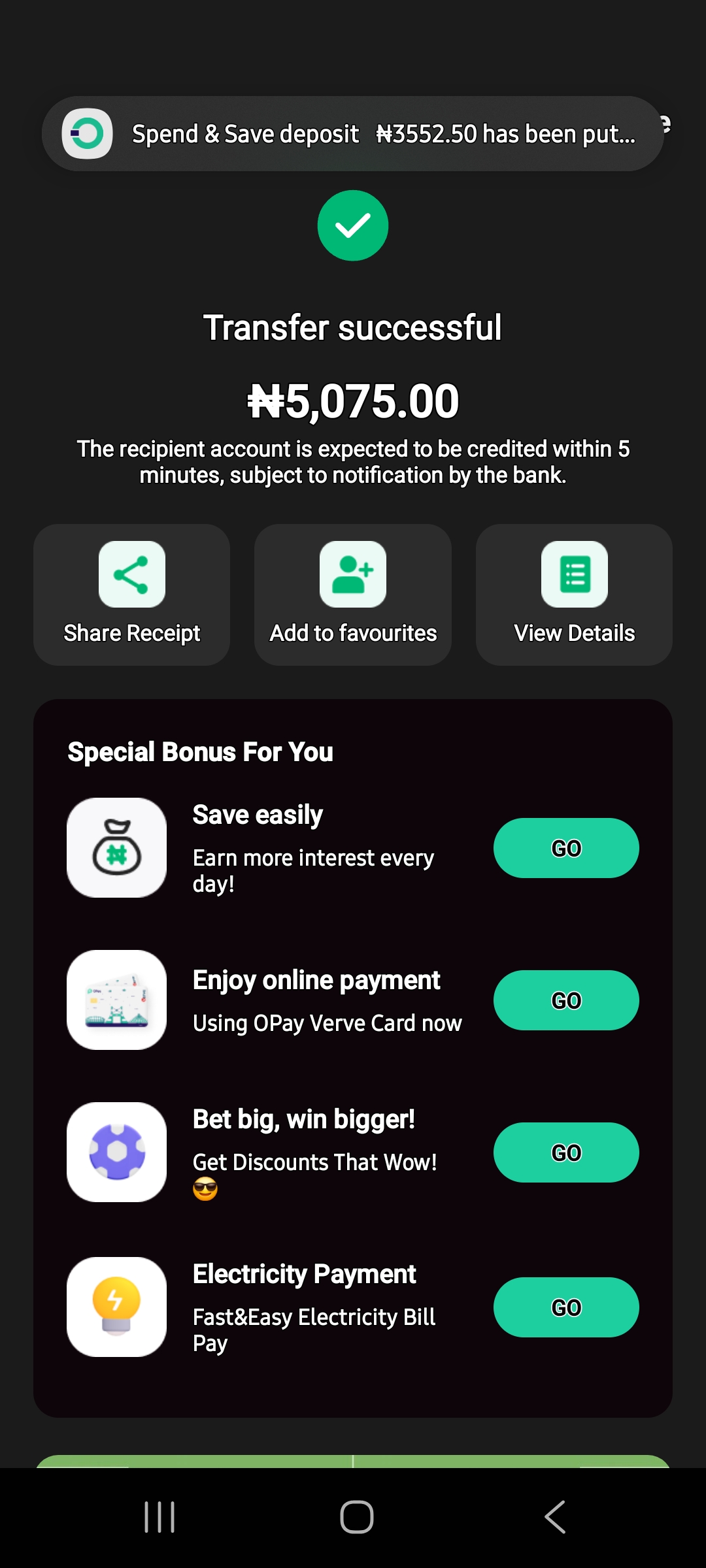Tap GO for Electricity Payment
The image size is (706, 1568).
click(x=566, y=1307)
